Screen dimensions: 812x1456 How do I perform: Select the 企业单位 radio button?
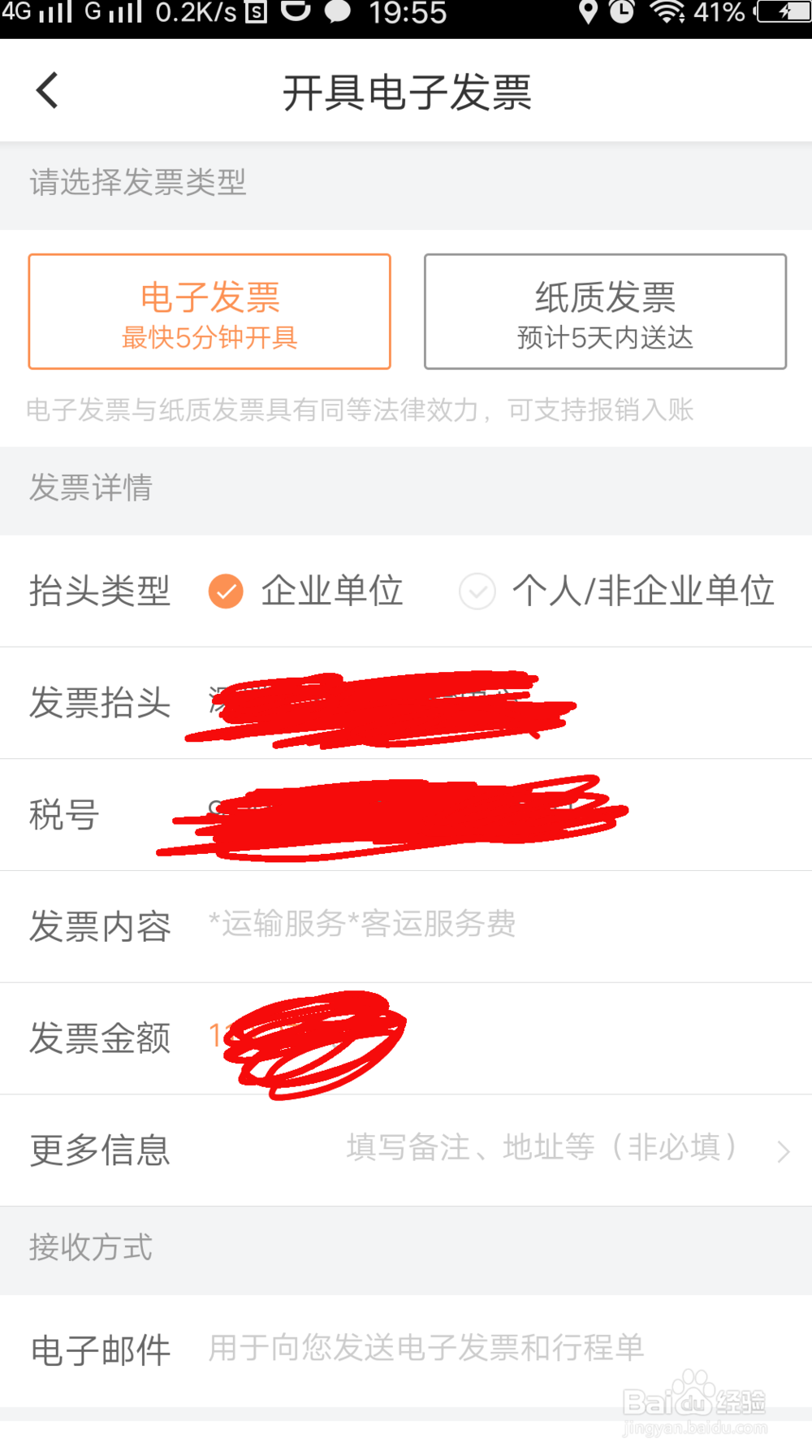tap(226, 591)
